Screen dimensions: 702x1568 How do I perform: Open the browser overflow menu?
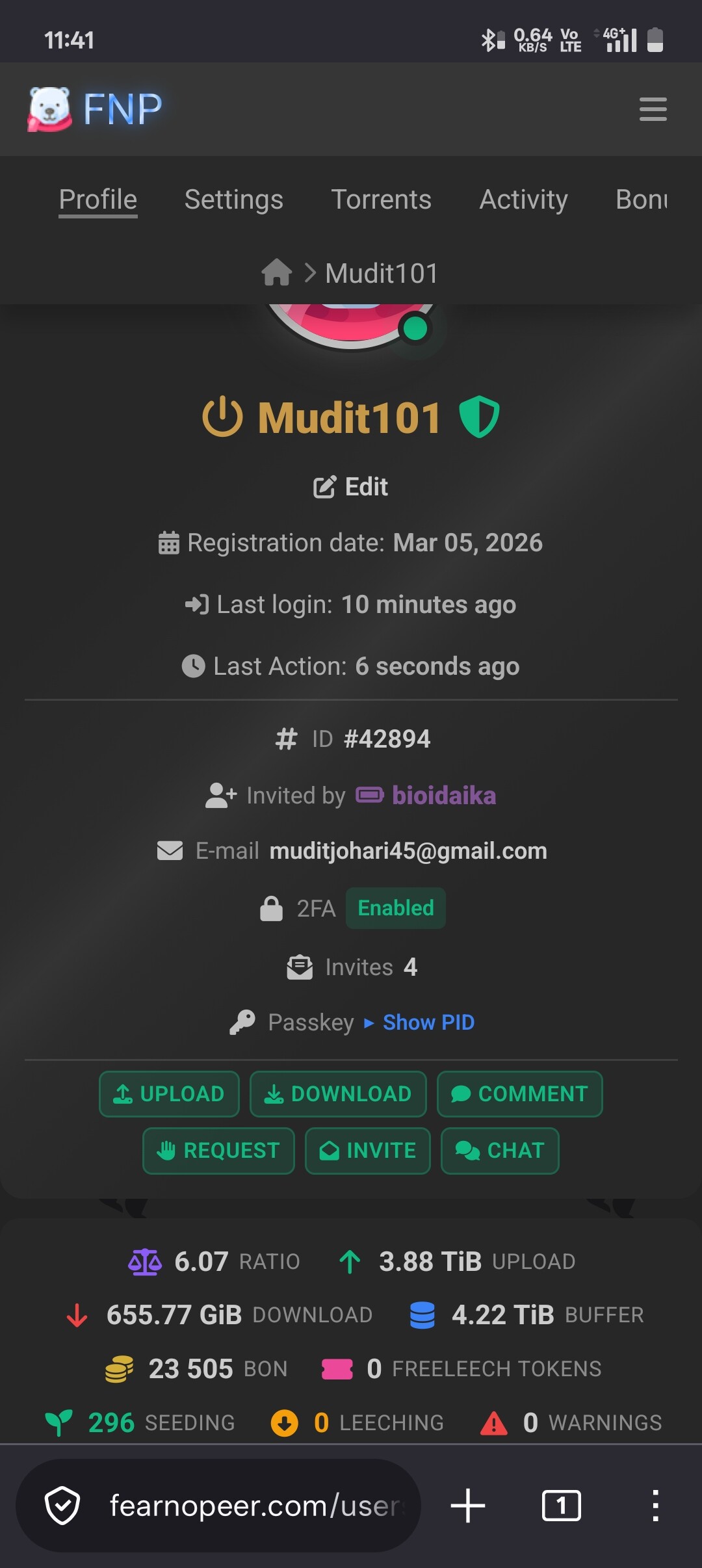655,1506
